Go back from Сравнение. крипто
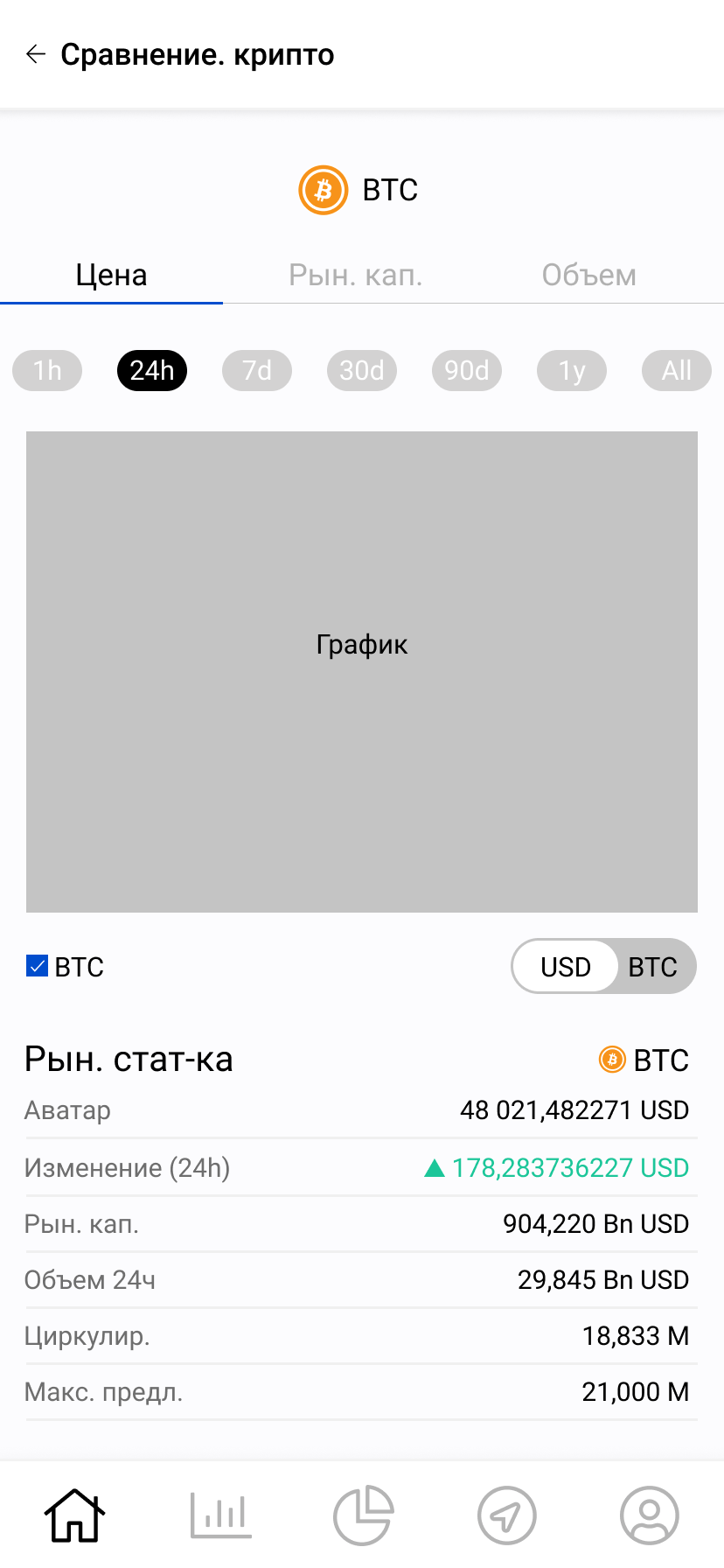This screenshot has height=1568, width=724. pyautogui.click(x=36, y=54)
